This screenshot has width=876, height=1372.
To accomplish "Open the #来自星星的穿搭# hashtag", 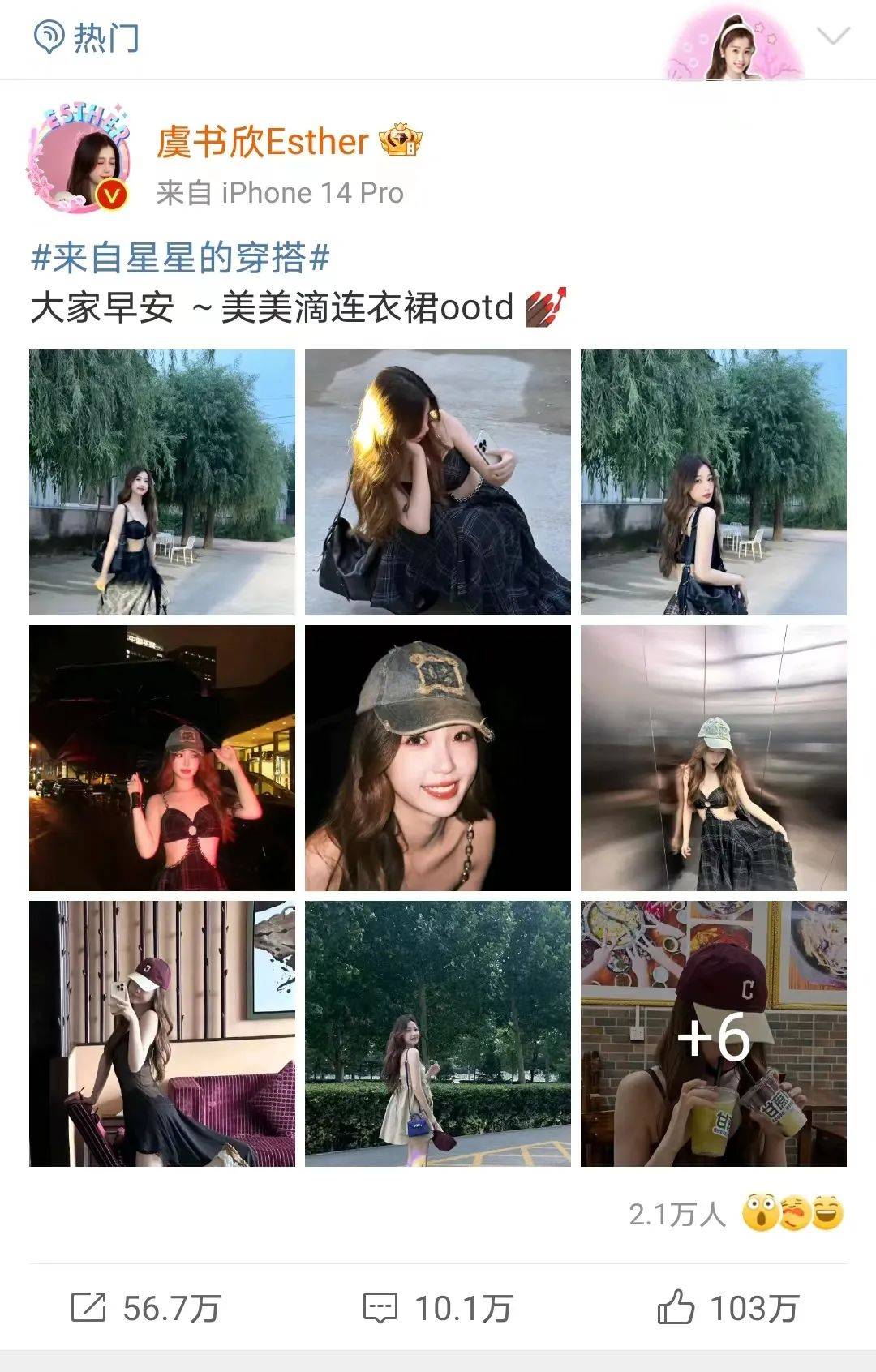I will click(180, 259).
